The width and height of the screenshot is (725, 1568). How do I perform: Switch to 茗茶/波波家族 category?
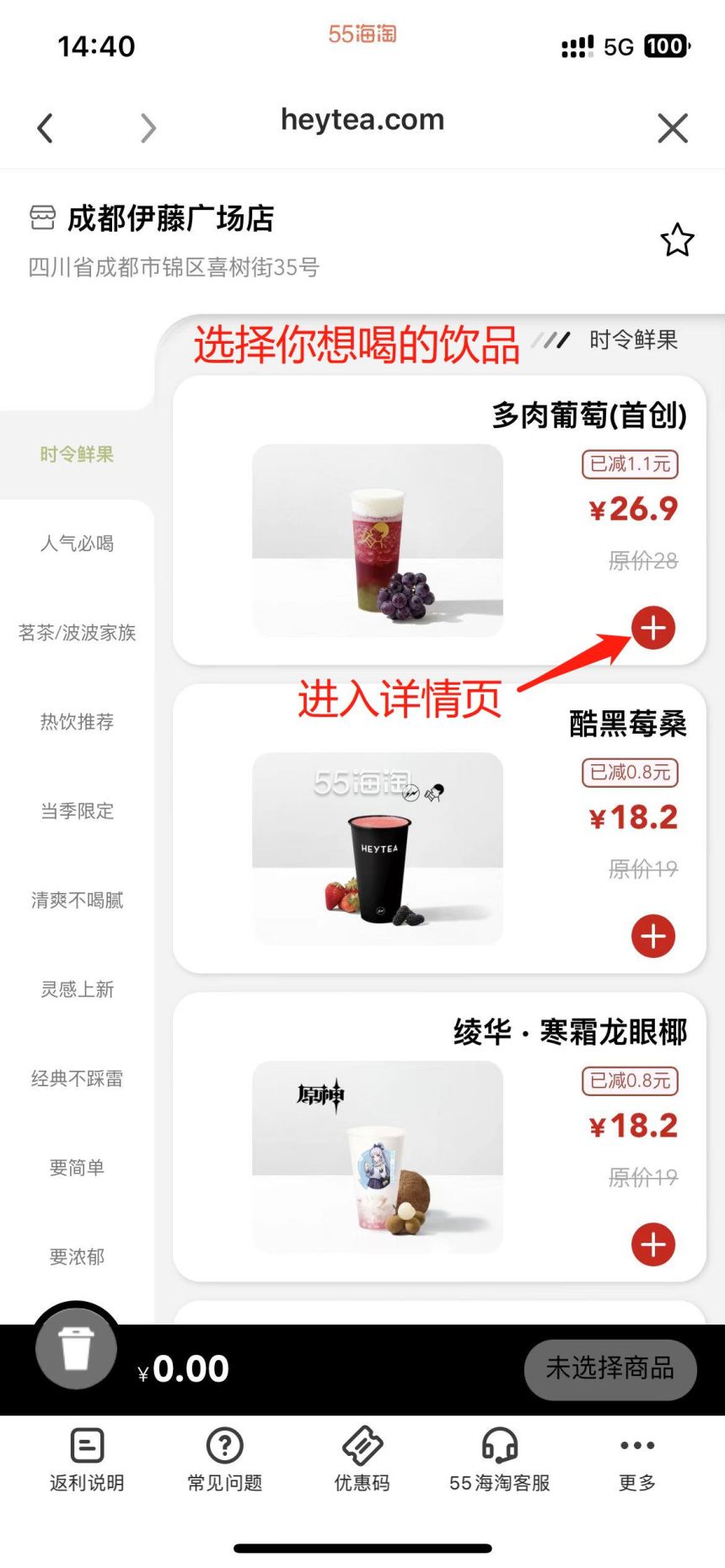pos(77,633)
